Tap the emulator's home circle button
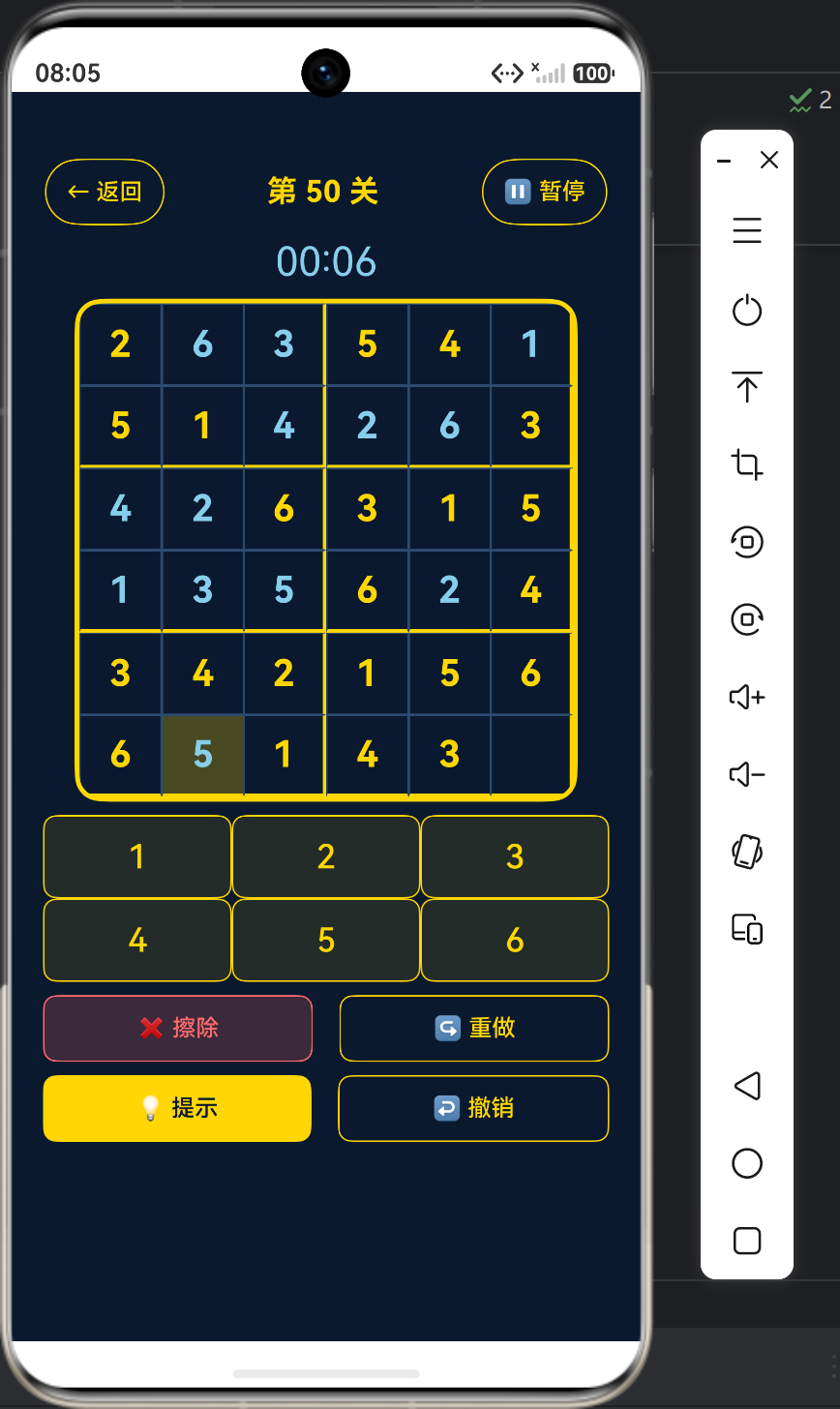This screenshot has width=840, height=1409. 747,1163
